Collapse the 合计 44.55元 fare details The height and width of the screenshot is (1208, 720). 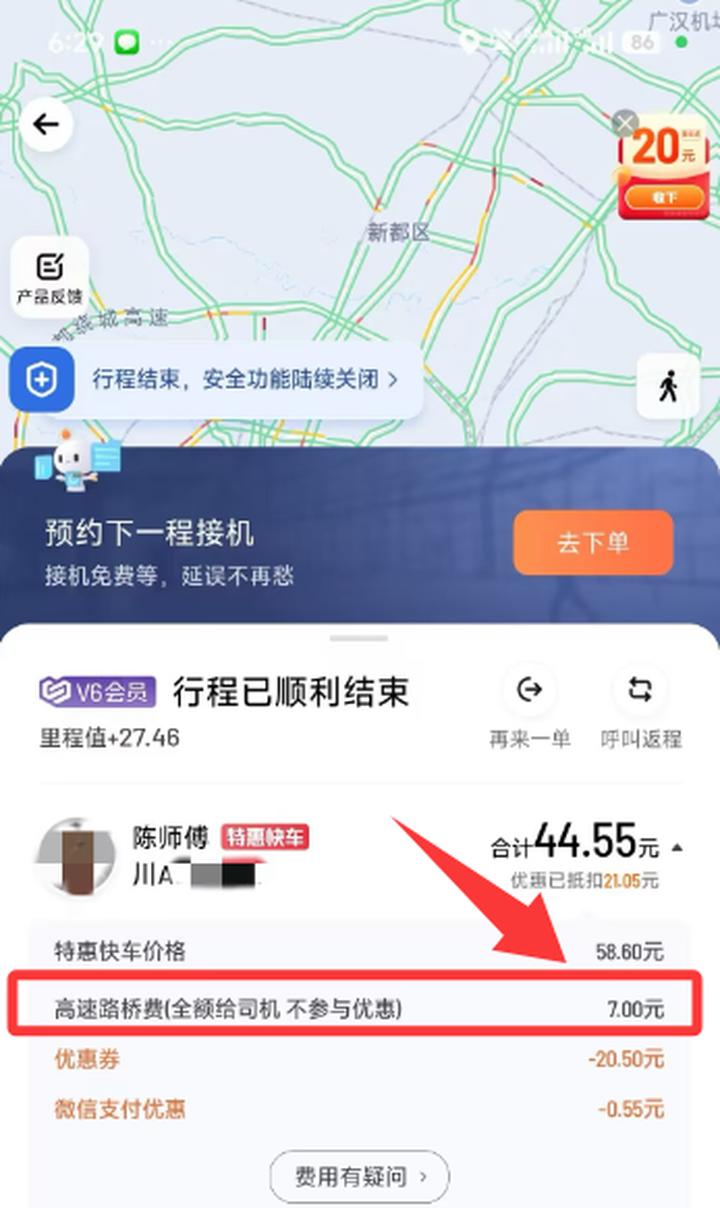click(678, 848)
